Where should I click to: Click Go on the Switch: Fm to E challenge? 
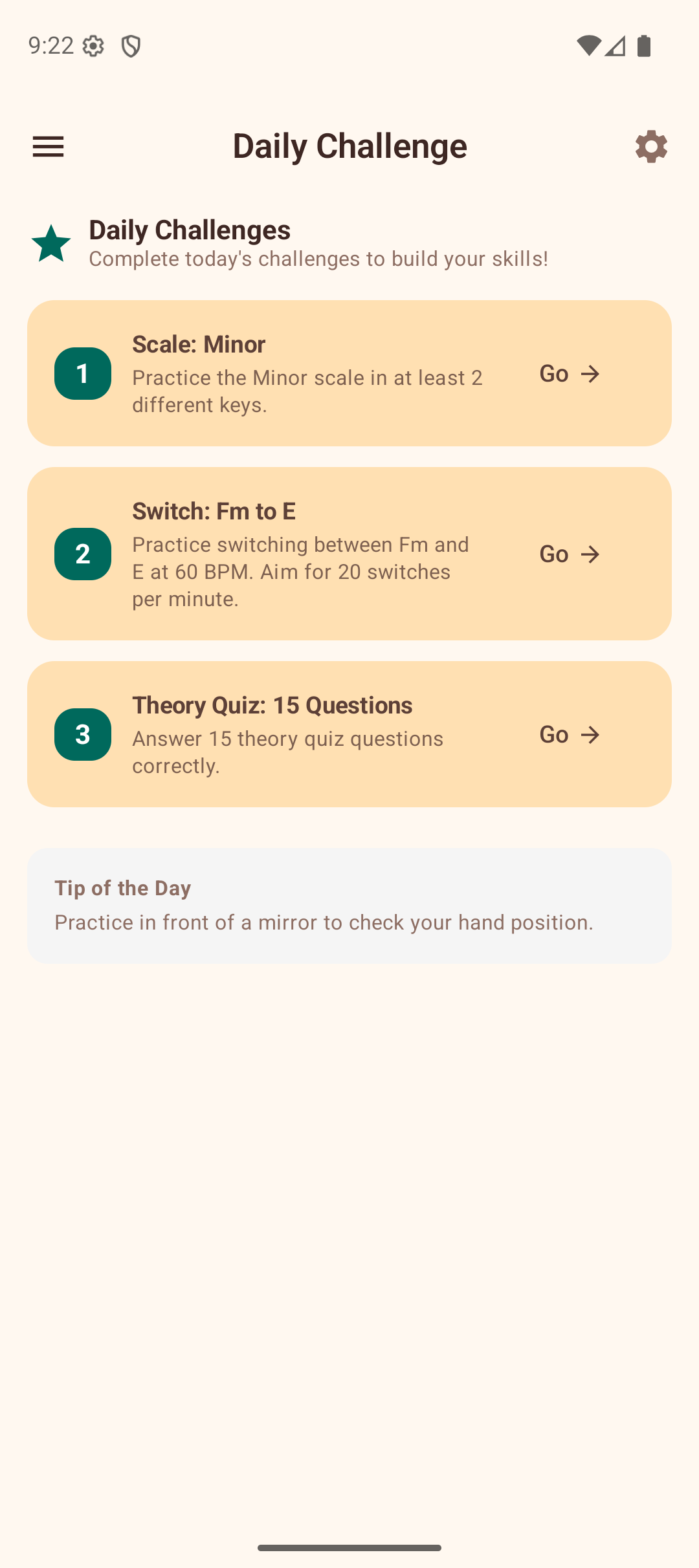click(x=555, y=554)
